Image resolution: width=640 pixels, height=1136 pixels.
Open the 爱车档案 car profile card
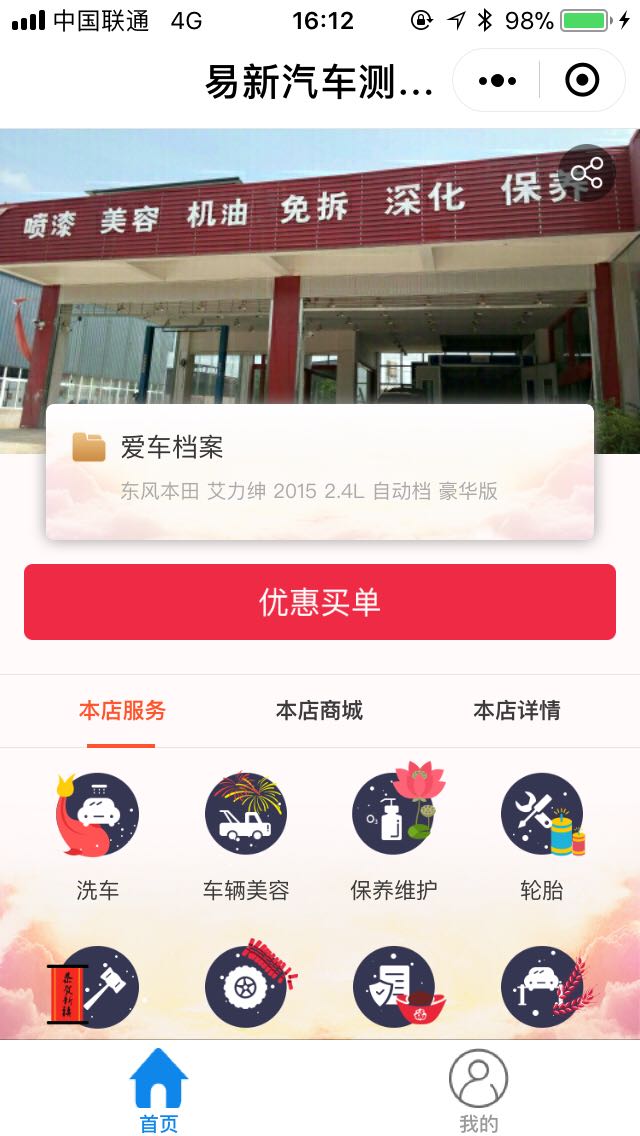point(320,471)
